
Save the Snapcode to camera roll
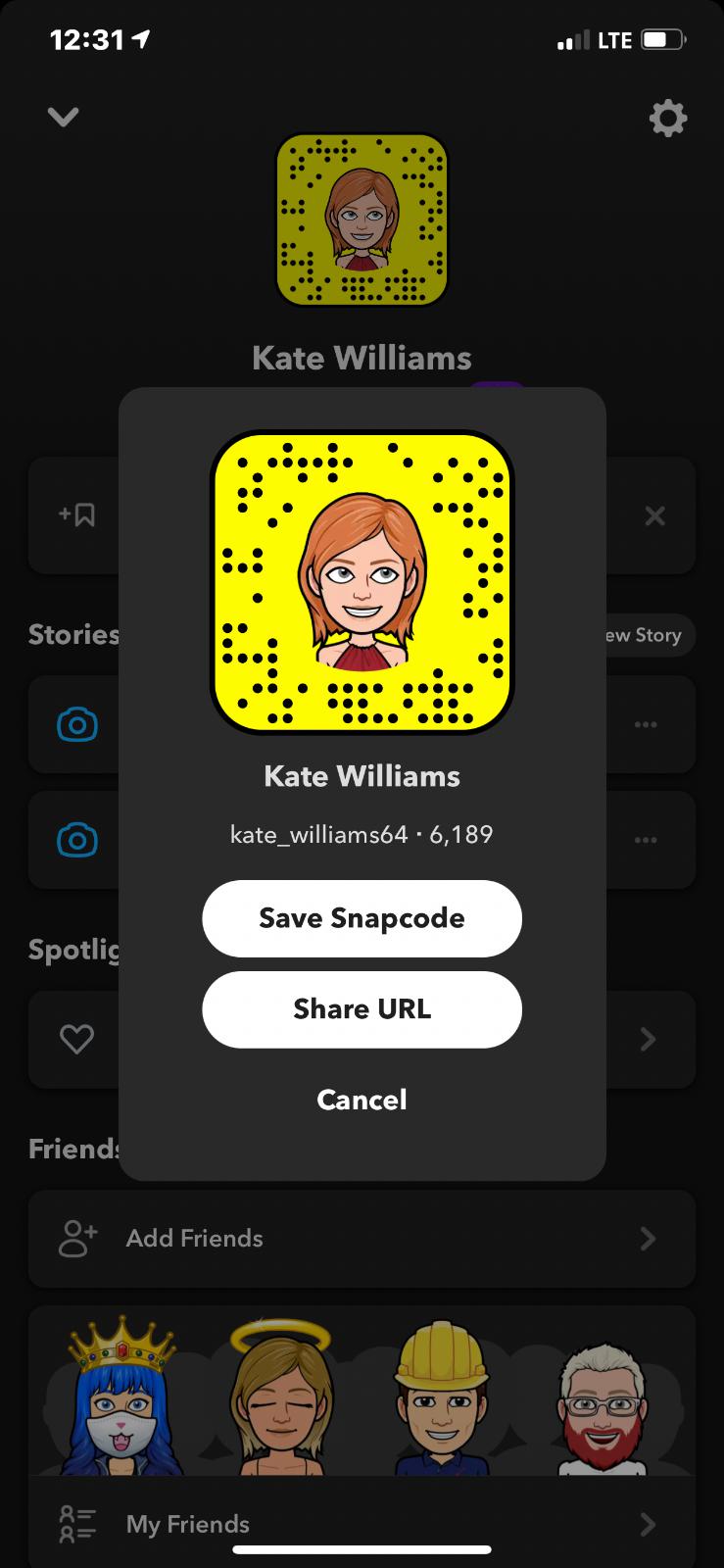coord(362,918)
